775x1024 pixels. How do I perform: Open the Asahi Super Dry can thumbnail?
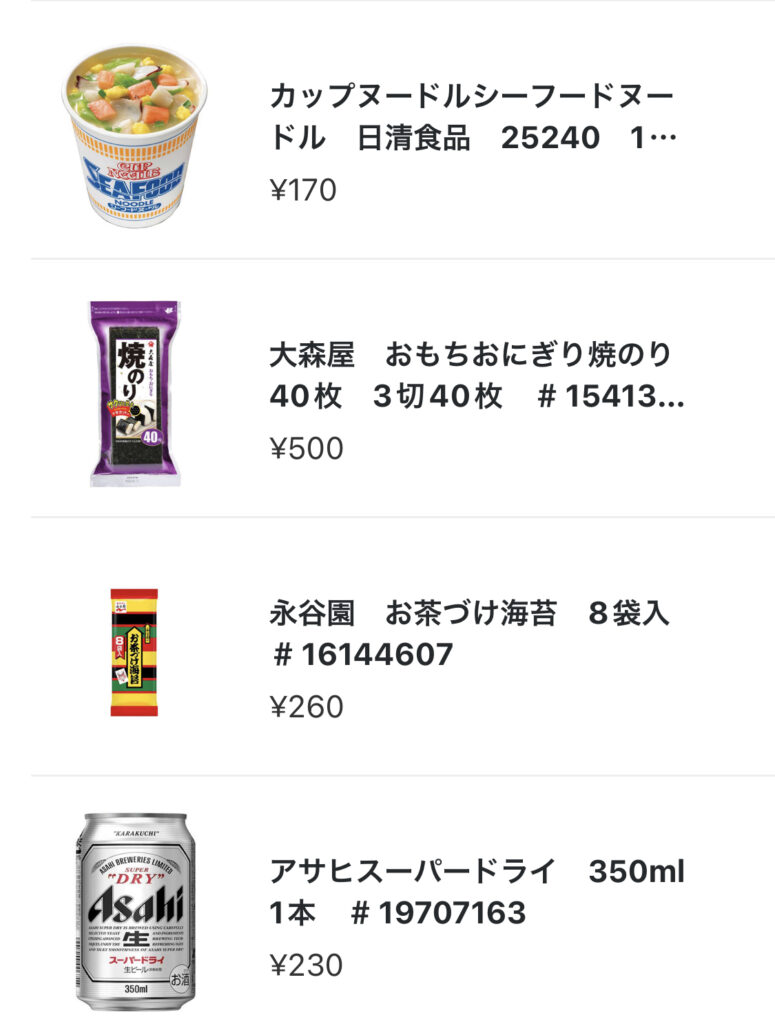pyautogui.click(x=135, y=905)
